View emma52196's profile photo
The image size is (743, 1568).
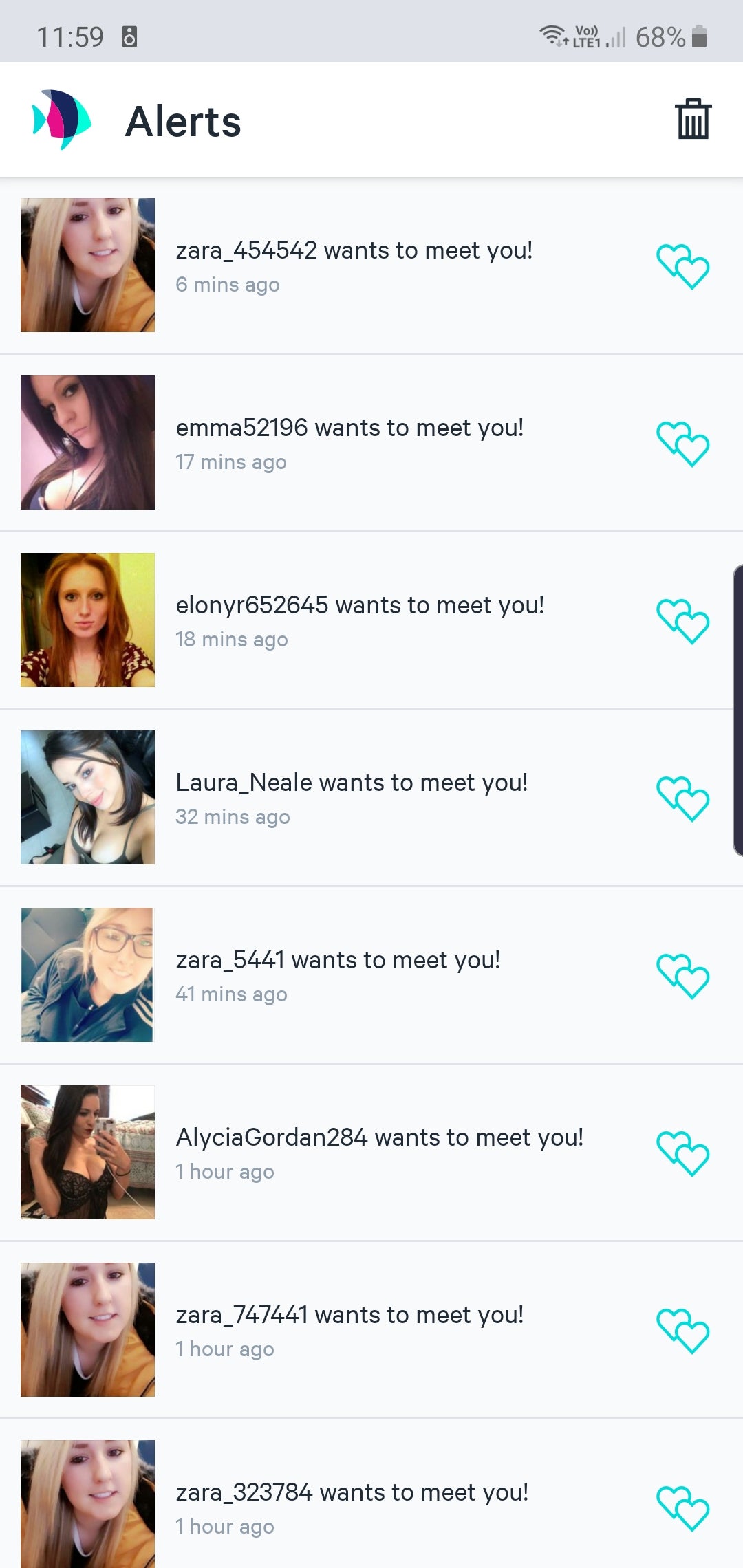tap(87, 442)
